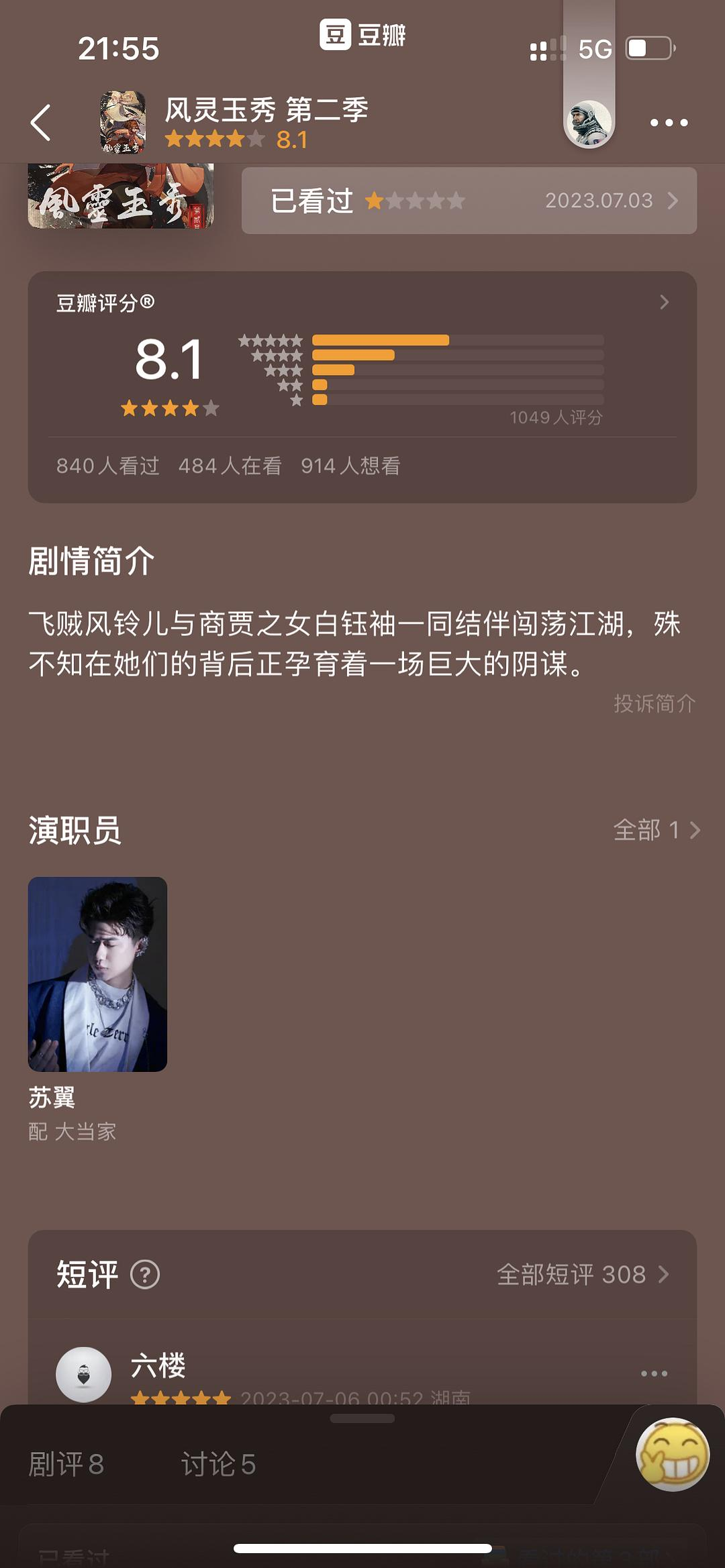
Task: Go back to the previous page
Action: point(41,123)
